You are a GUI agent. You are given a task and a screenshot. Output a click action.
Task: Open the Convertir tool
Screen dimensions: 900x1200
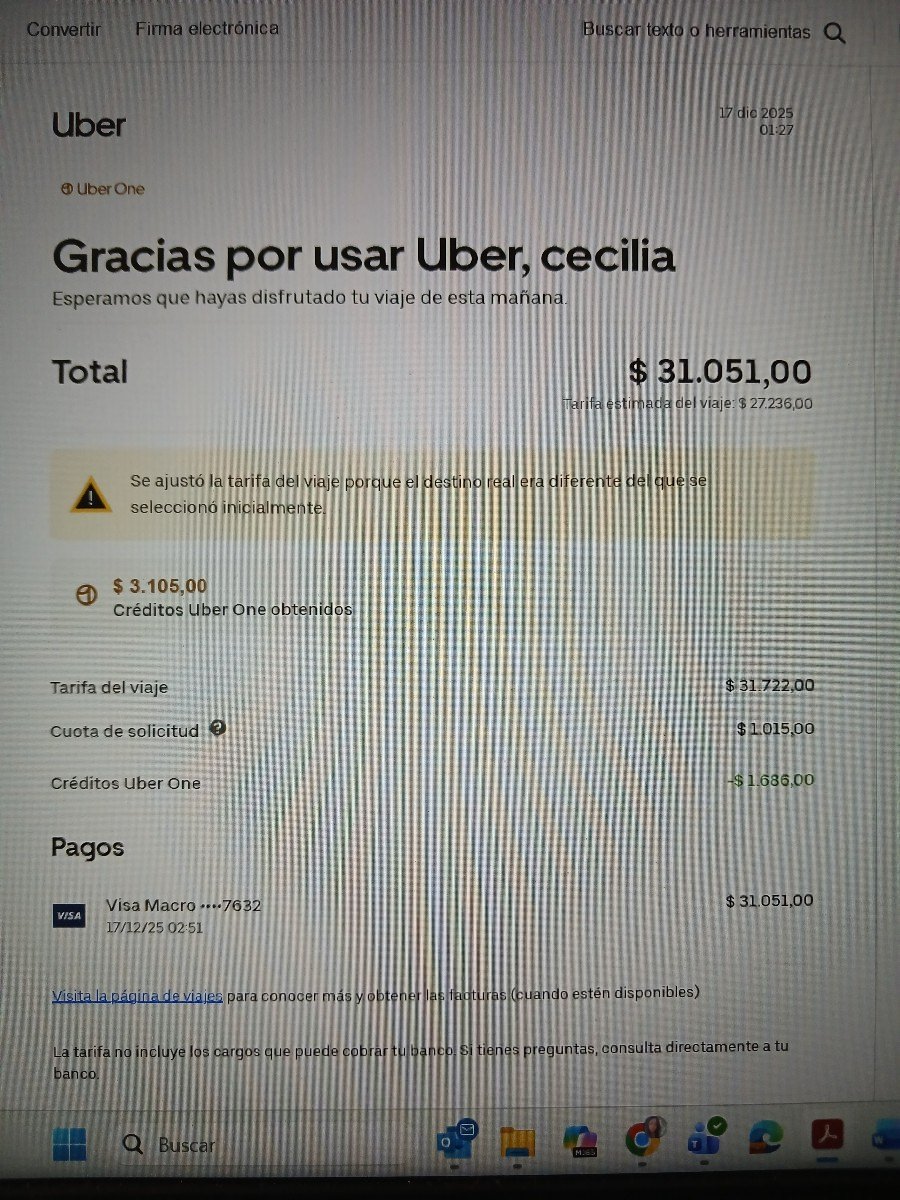[x=63, y=29]
